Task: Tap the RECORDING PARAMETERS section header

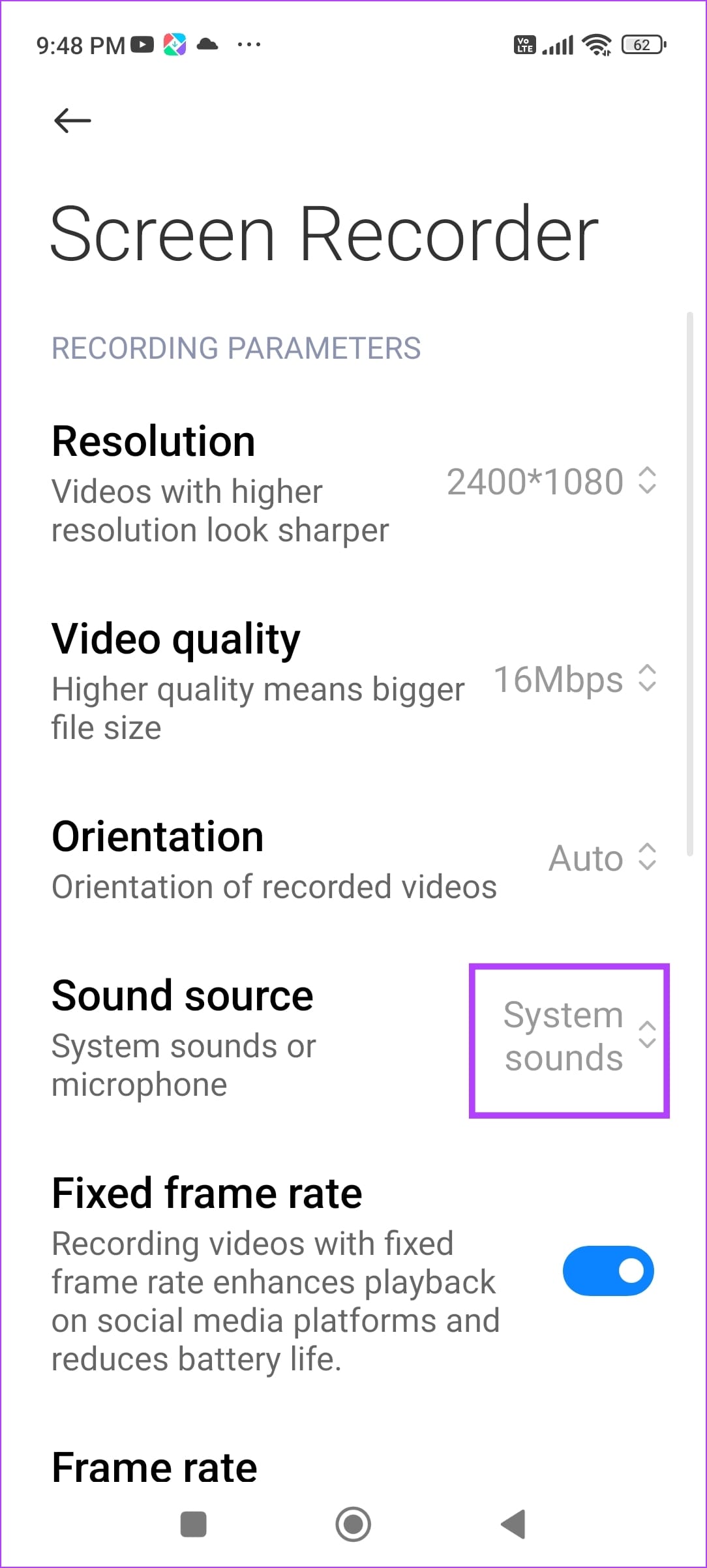Action: pyautogui.click(x=236, y=348)
